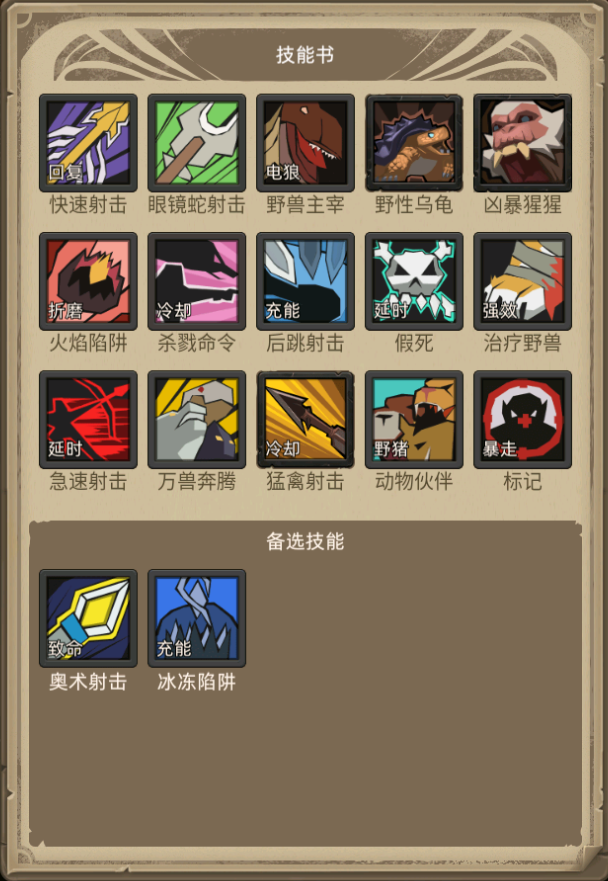The image size is (608, 881).
Task: Tap the 野兽主宰 skill tile
Action: (x=306, y=143)
